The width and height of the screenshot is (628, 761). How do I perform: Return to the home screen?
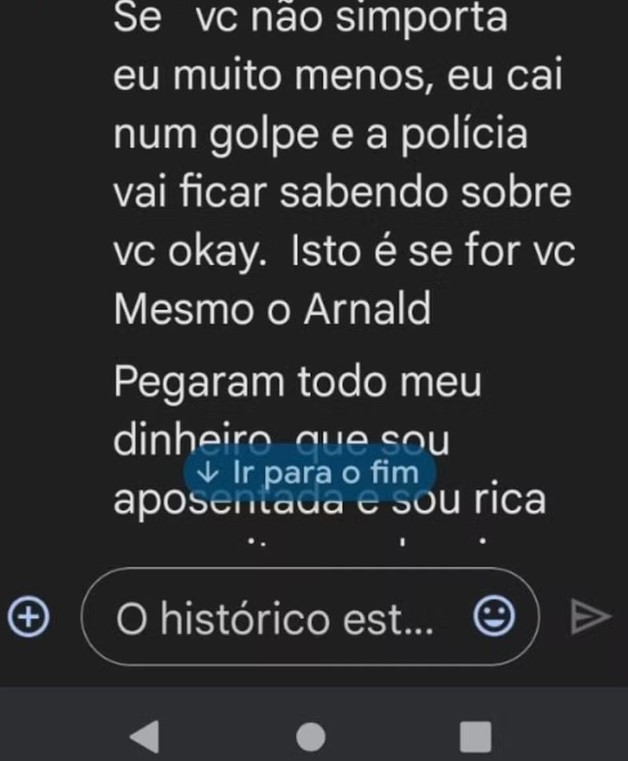pyautogui.click(x=312, y=737)
